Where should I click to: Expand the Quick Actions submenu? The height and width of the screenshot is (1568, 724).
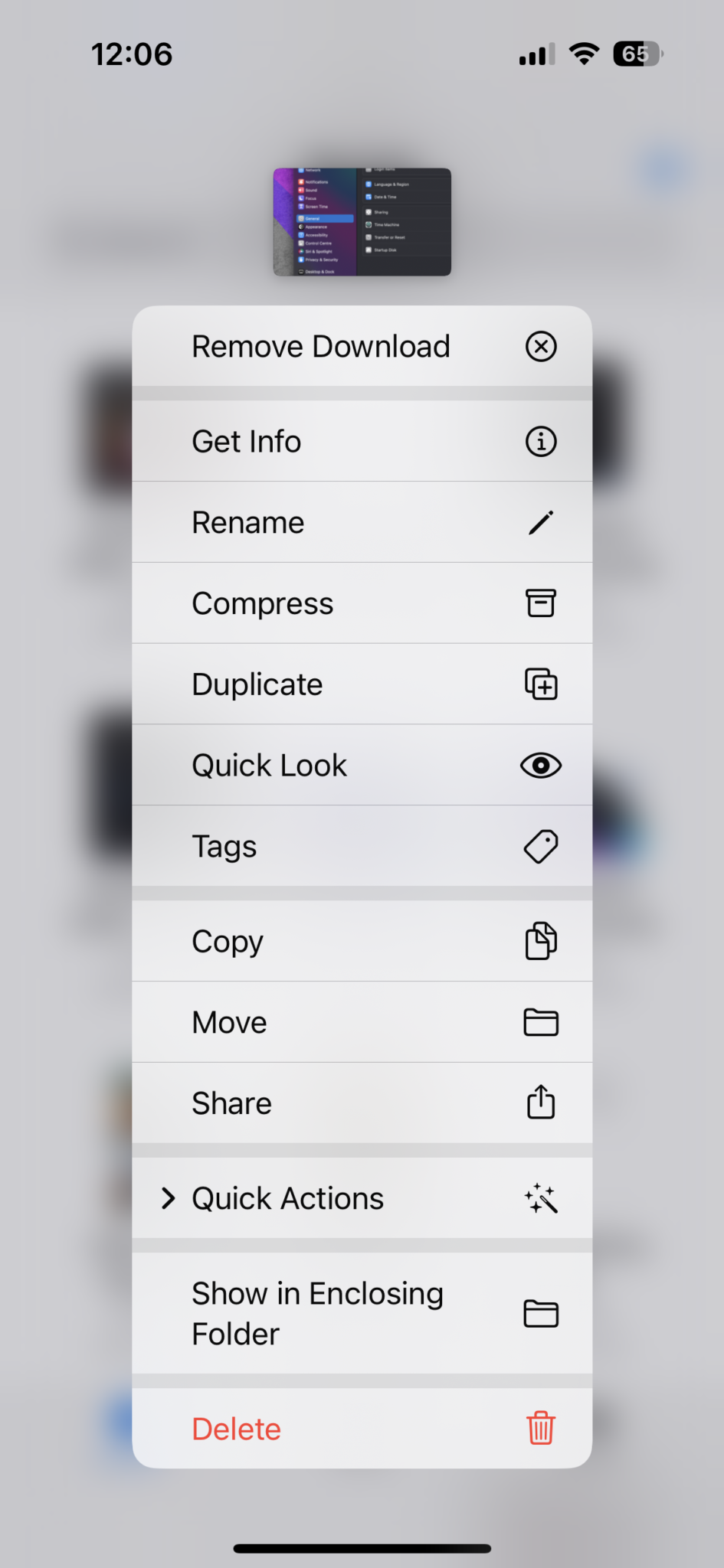click(x=362, y=1198)
